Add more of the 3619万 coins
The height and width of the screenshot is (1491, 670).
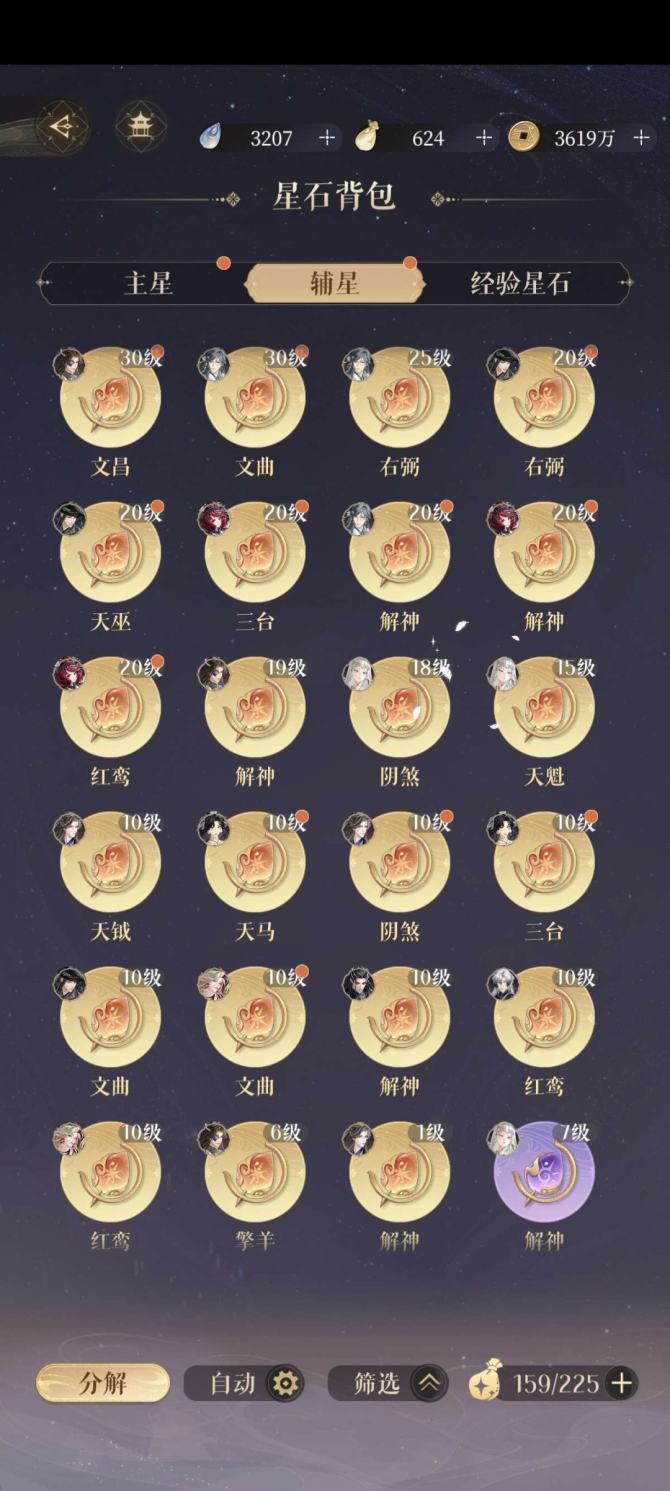[x=642, y=138]
